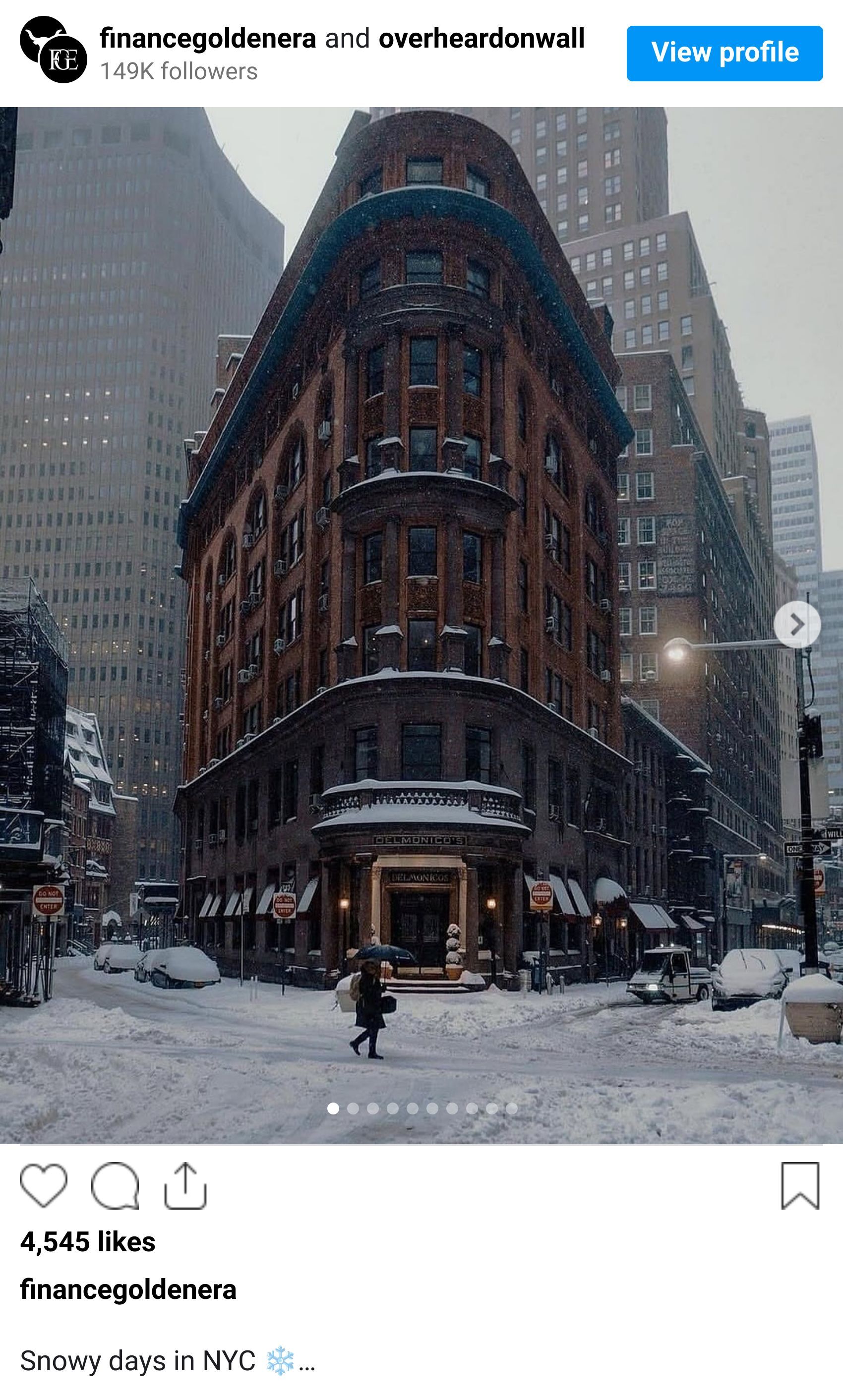Go to next photo in carousel

pos(797,625)
